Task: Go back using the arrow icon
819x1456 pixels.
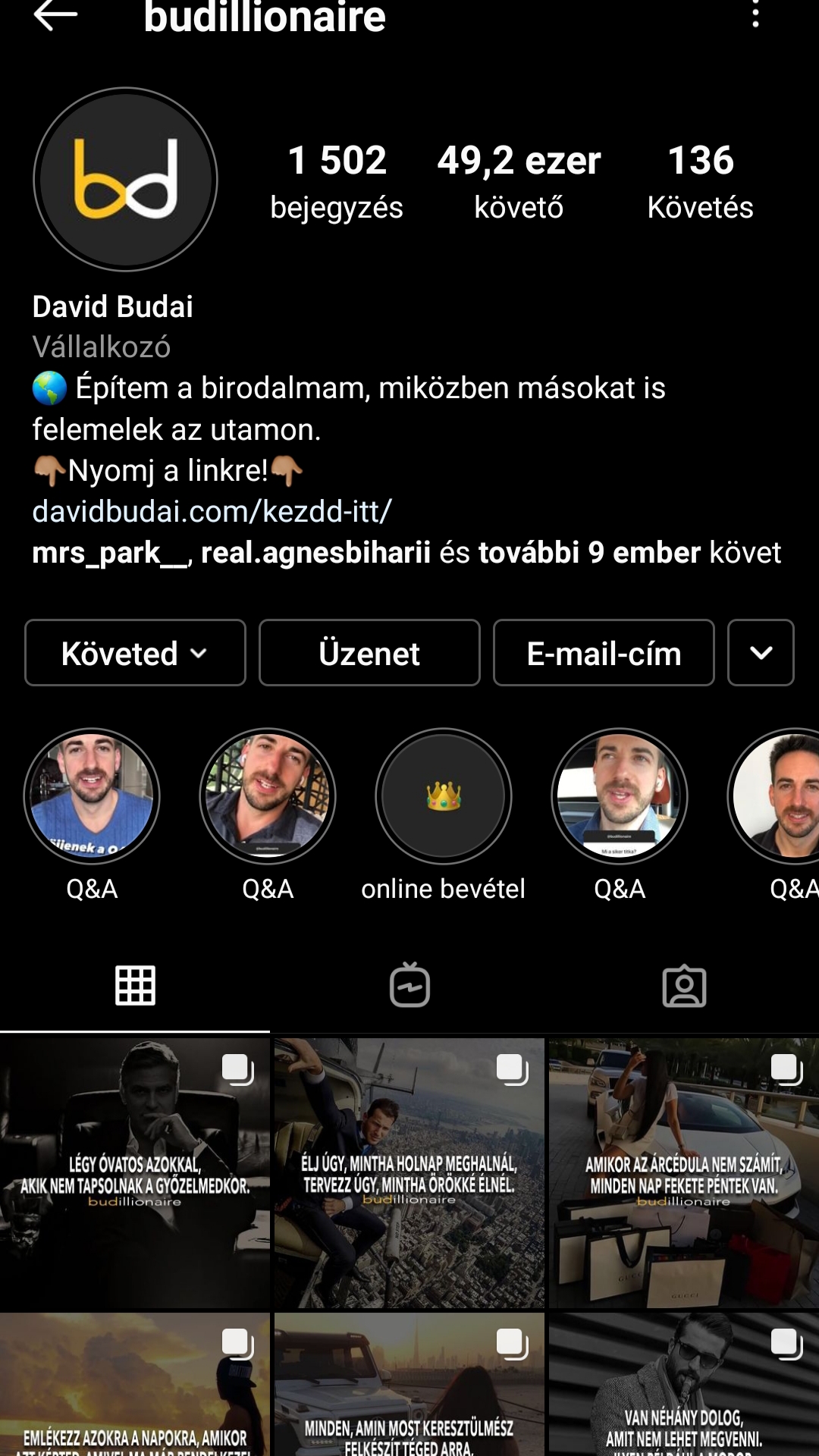Action: [x=55, y=15]
